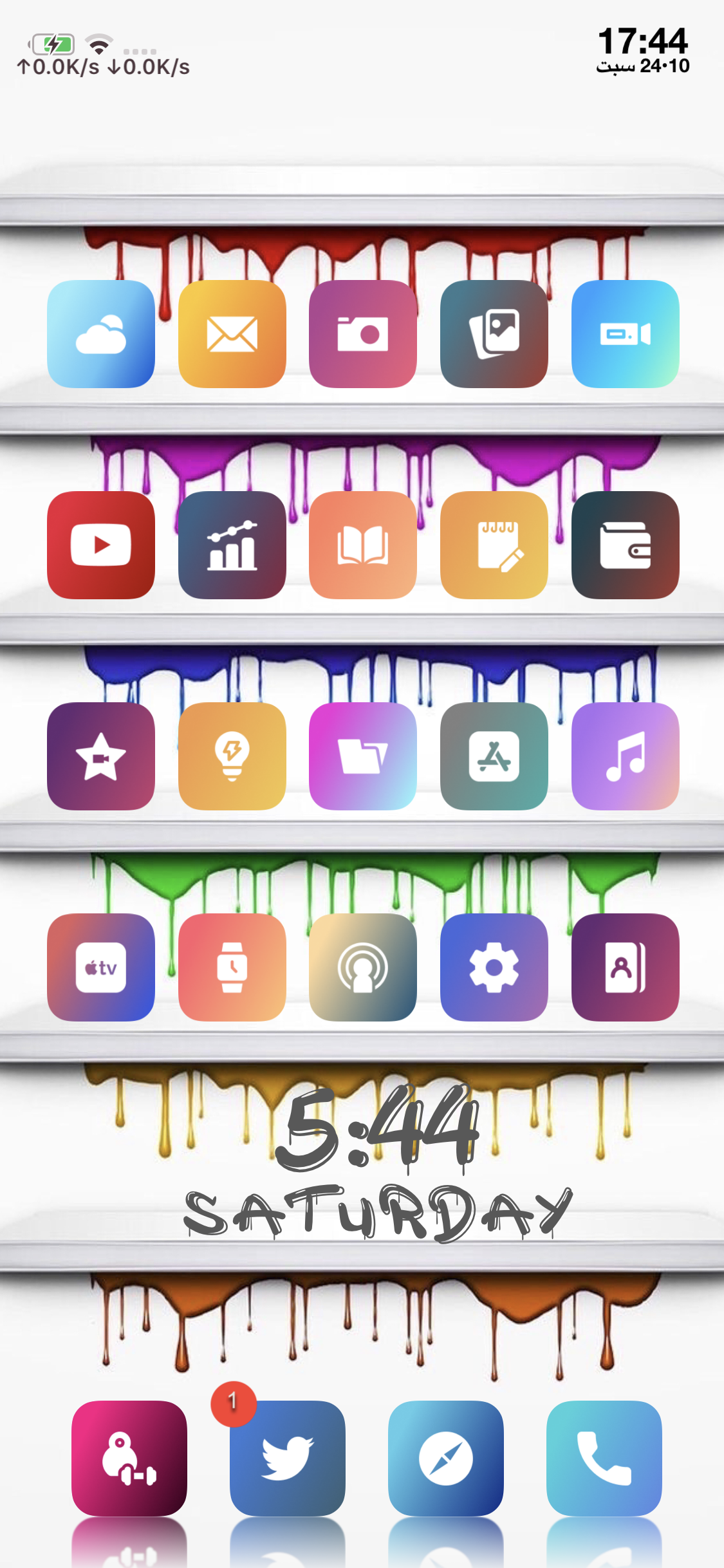
Task: Open the App Store
Action: coord(494,756)
